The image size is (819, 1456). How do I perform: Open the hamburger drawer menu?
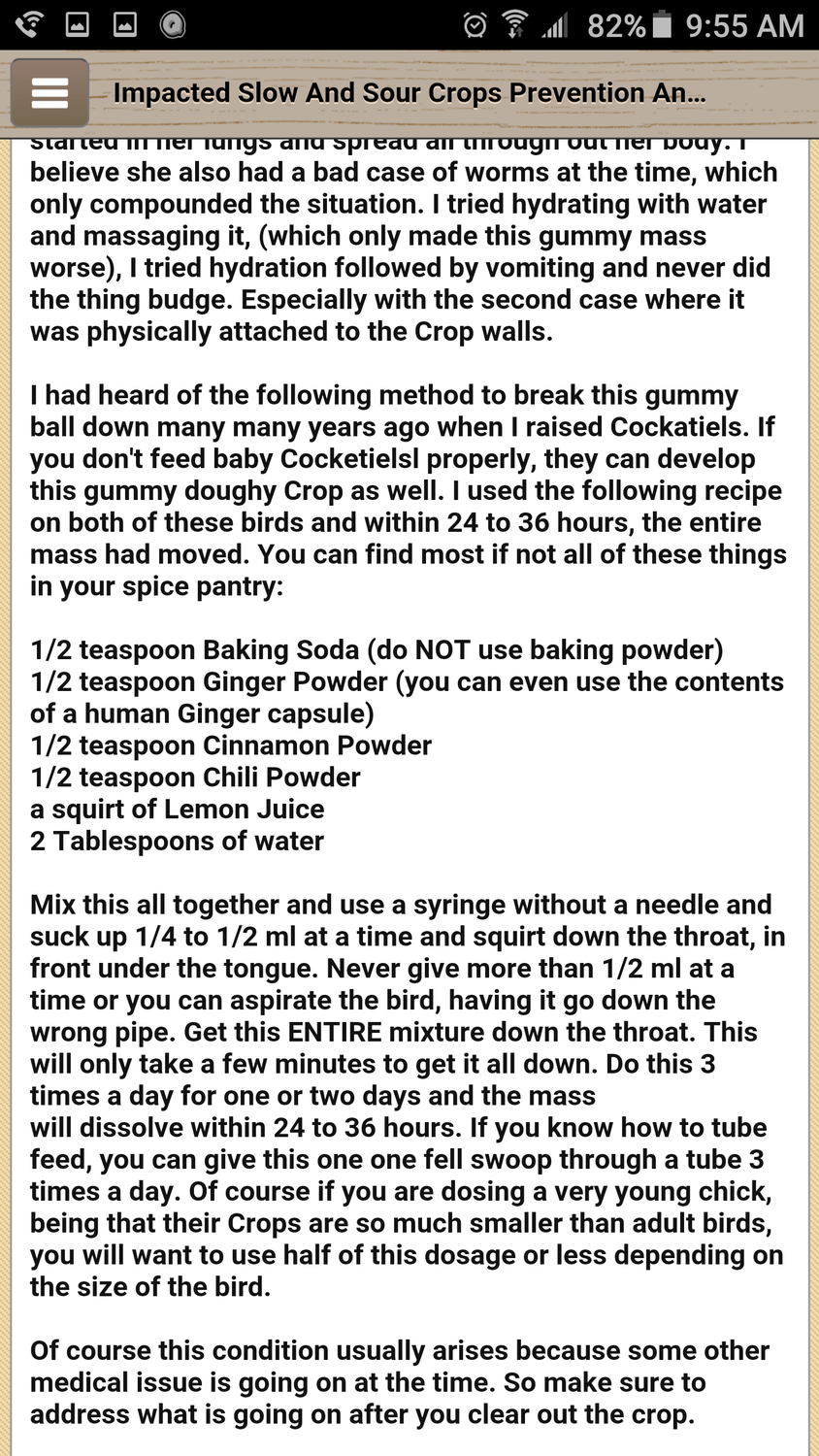point(49,93)
